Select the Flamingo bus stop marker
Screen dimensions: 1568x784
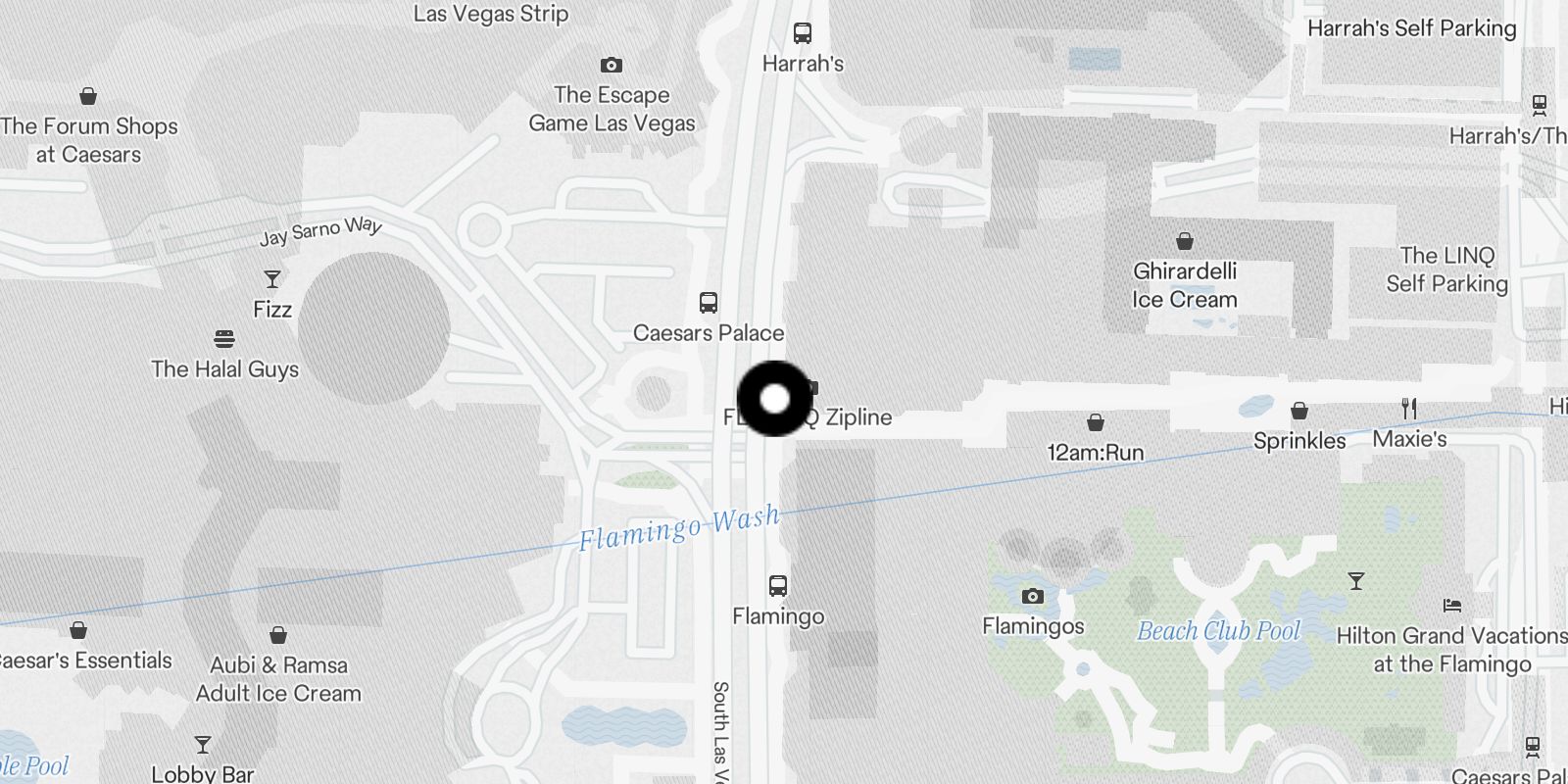point(778,586)
